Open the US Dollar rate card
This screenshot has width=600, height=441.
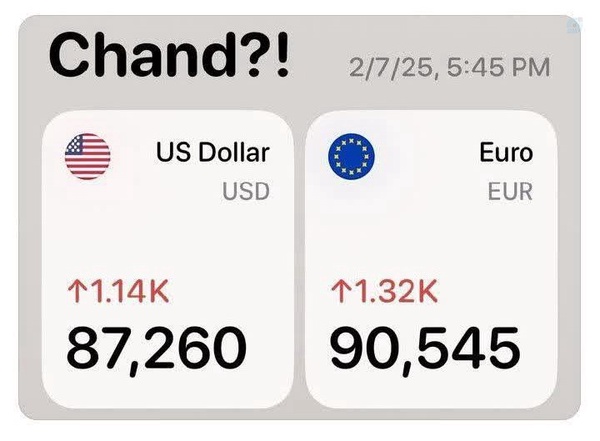point(168,259)
